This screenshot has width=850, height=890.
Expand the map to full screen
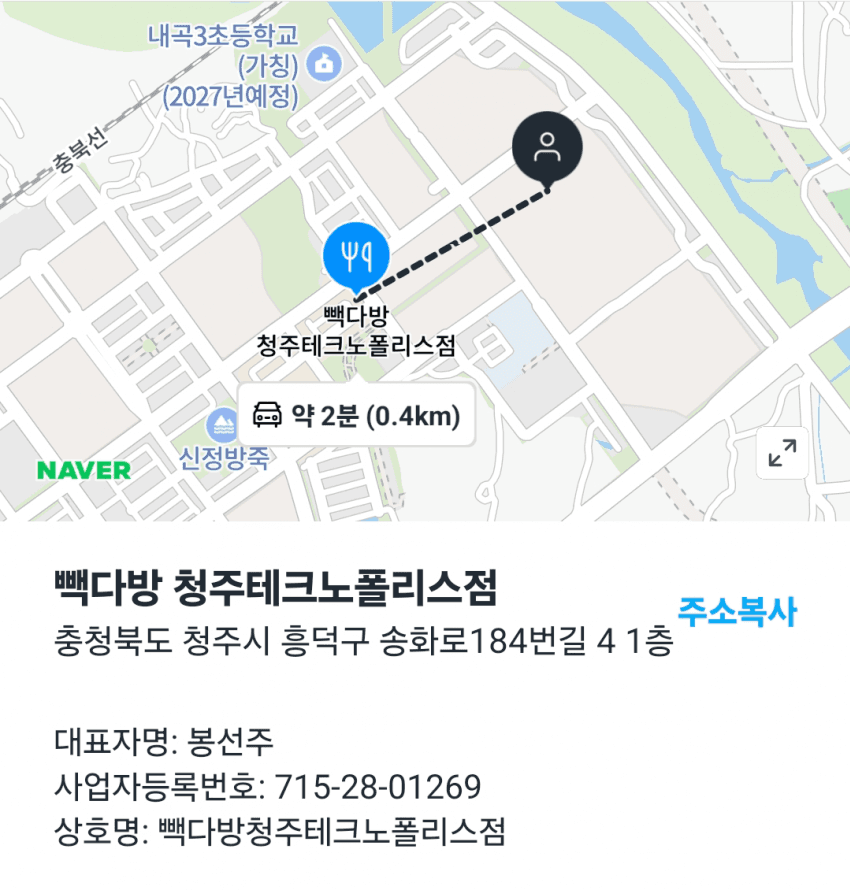[x=782, y=455]
